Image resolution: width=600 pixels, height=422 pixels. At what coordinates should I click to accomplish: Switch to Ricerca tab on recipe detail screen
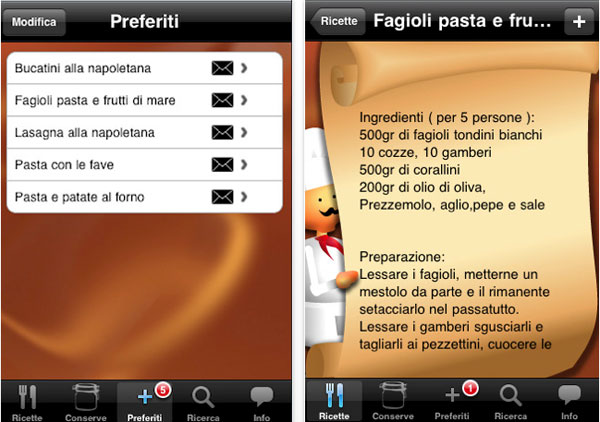[x=510, y=401]
